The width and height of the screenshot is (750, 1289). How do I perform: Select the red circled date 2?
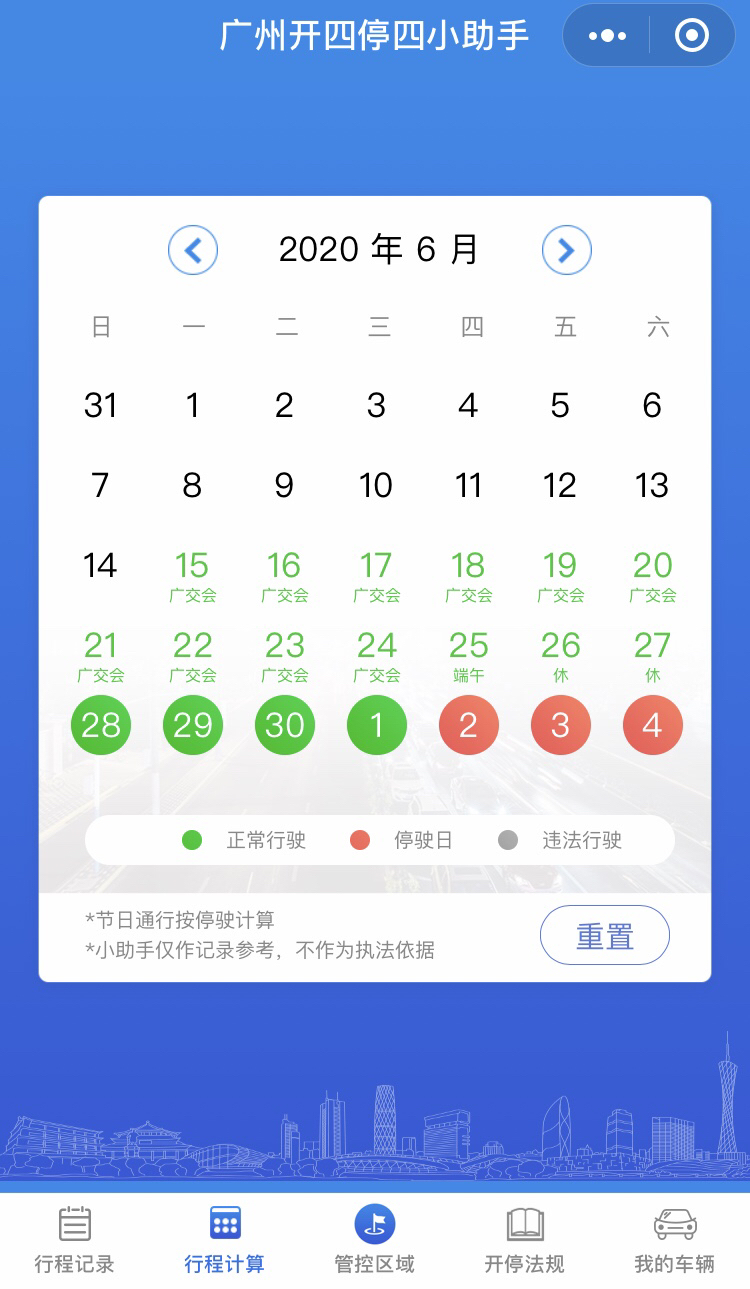469,725
